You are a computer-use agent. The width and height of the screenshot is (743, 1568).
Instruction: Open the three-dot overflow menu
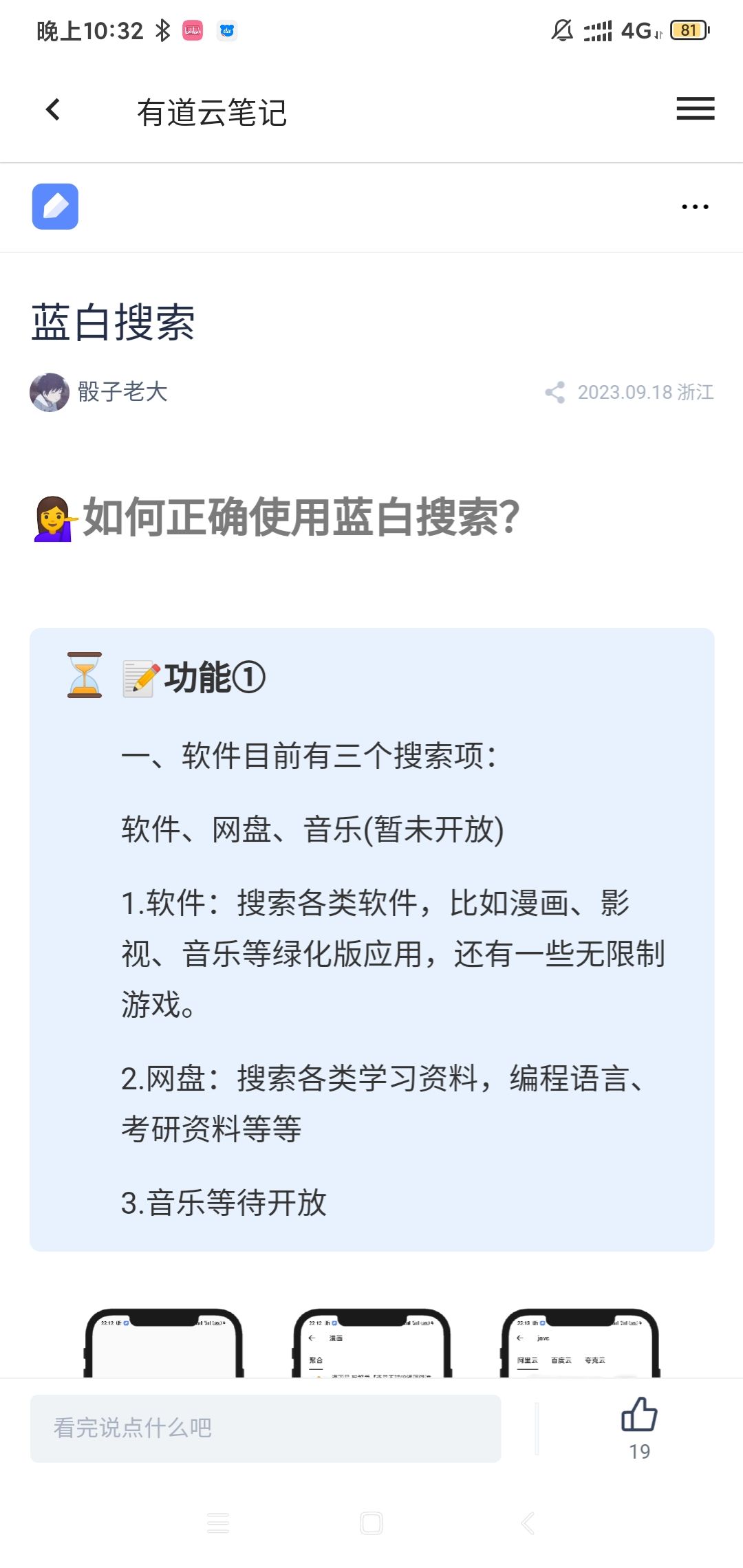tap(695, 206)
